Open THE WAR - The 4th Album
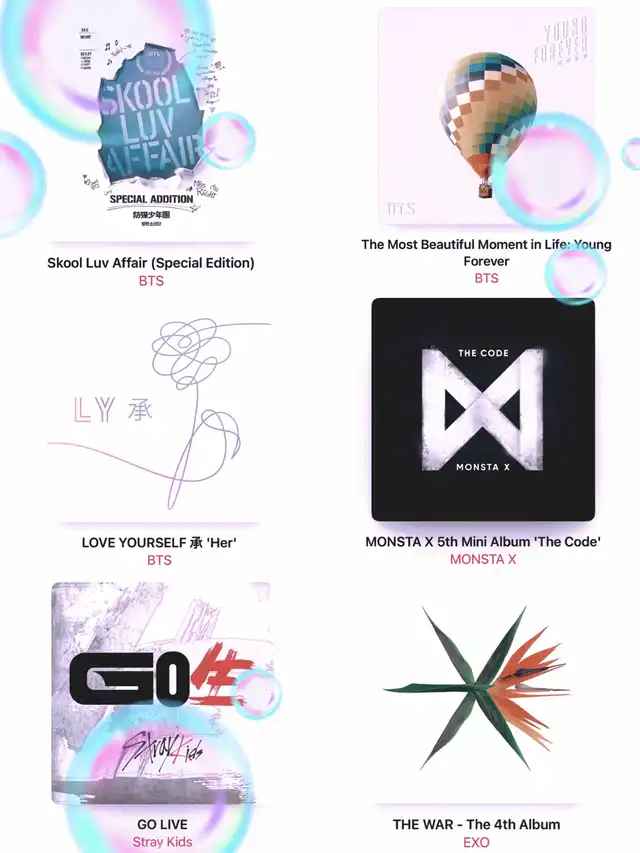The image size is (640, 853). coord(476,690)
